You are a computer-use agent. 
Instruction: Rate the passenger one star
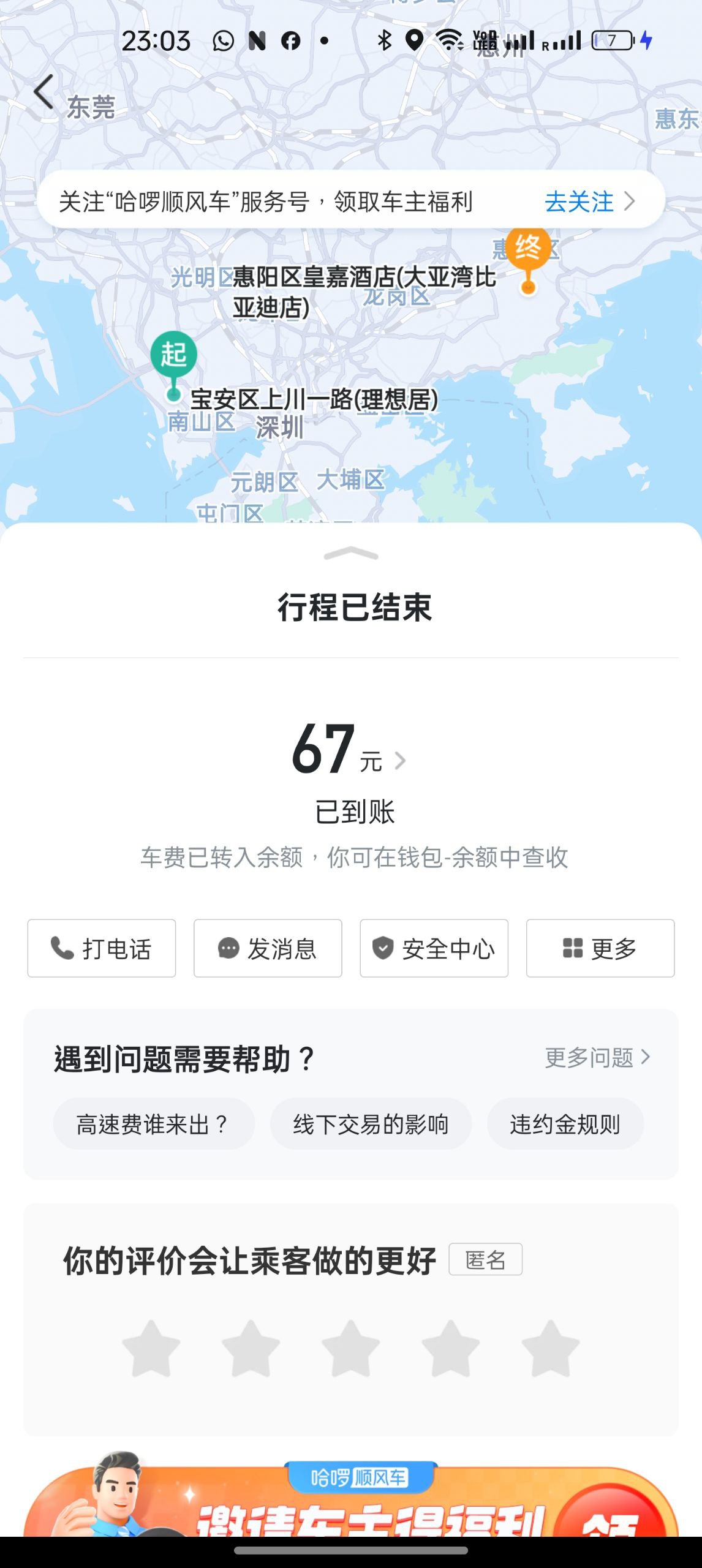pos(151,1347)
